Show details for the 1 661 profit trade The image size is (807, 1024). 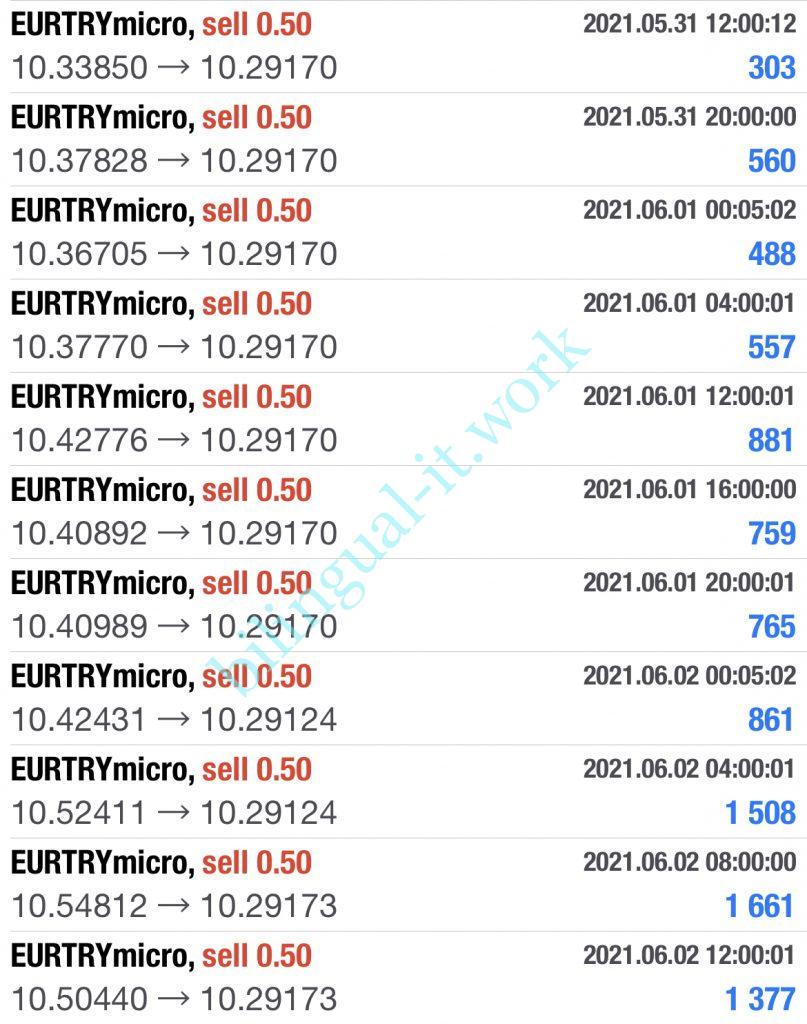[403, 883]
